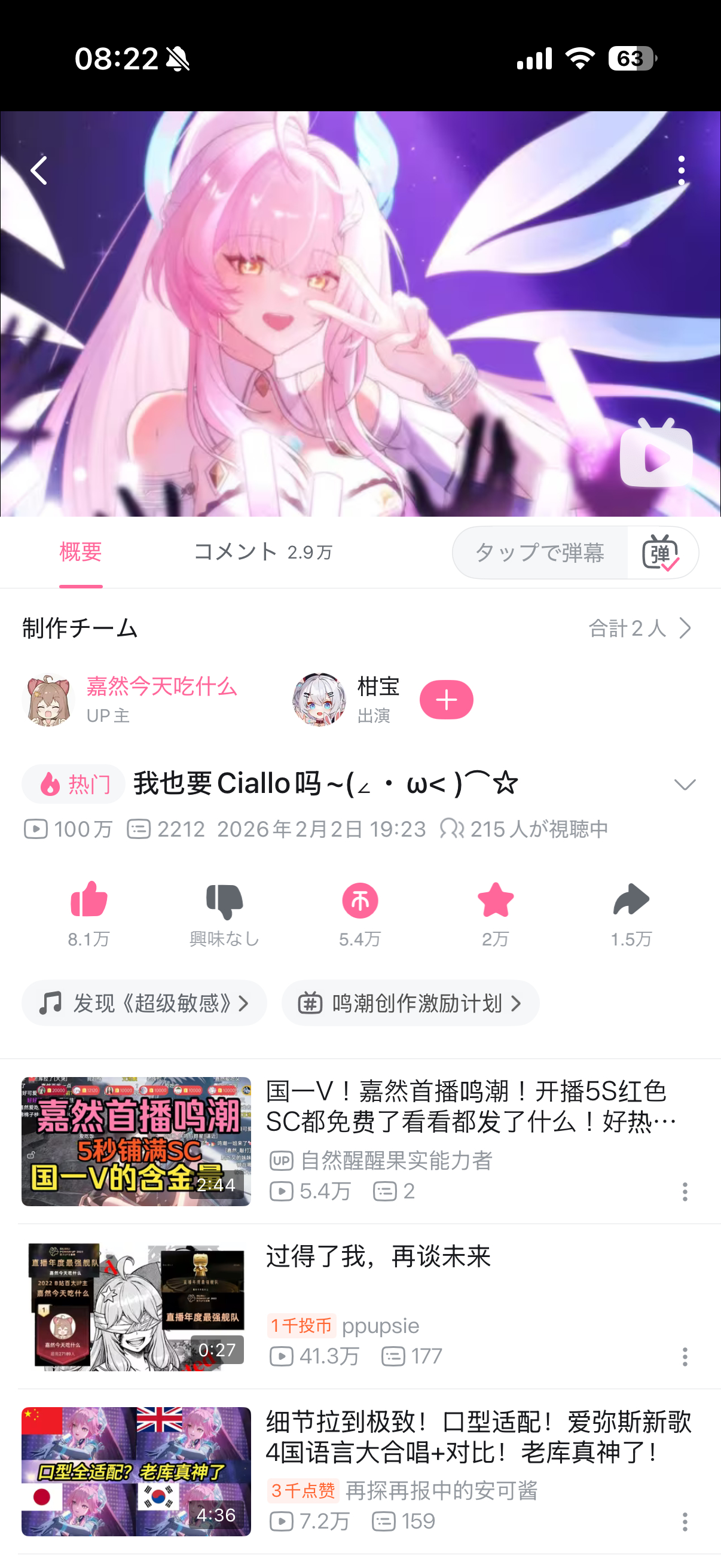The height and width of the screenshot is (1568, 721).
Task: Tap the タップで弾幕 input field
Action: (x=539, y=552)
